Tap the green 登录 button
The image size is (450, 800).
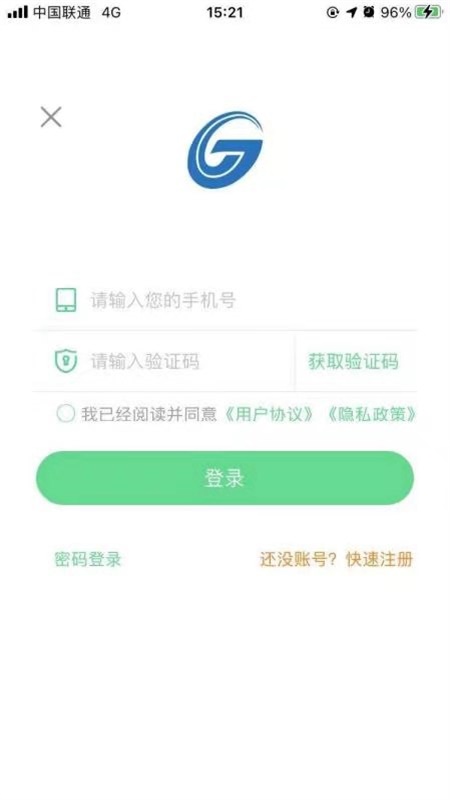[x=224, y=478]
